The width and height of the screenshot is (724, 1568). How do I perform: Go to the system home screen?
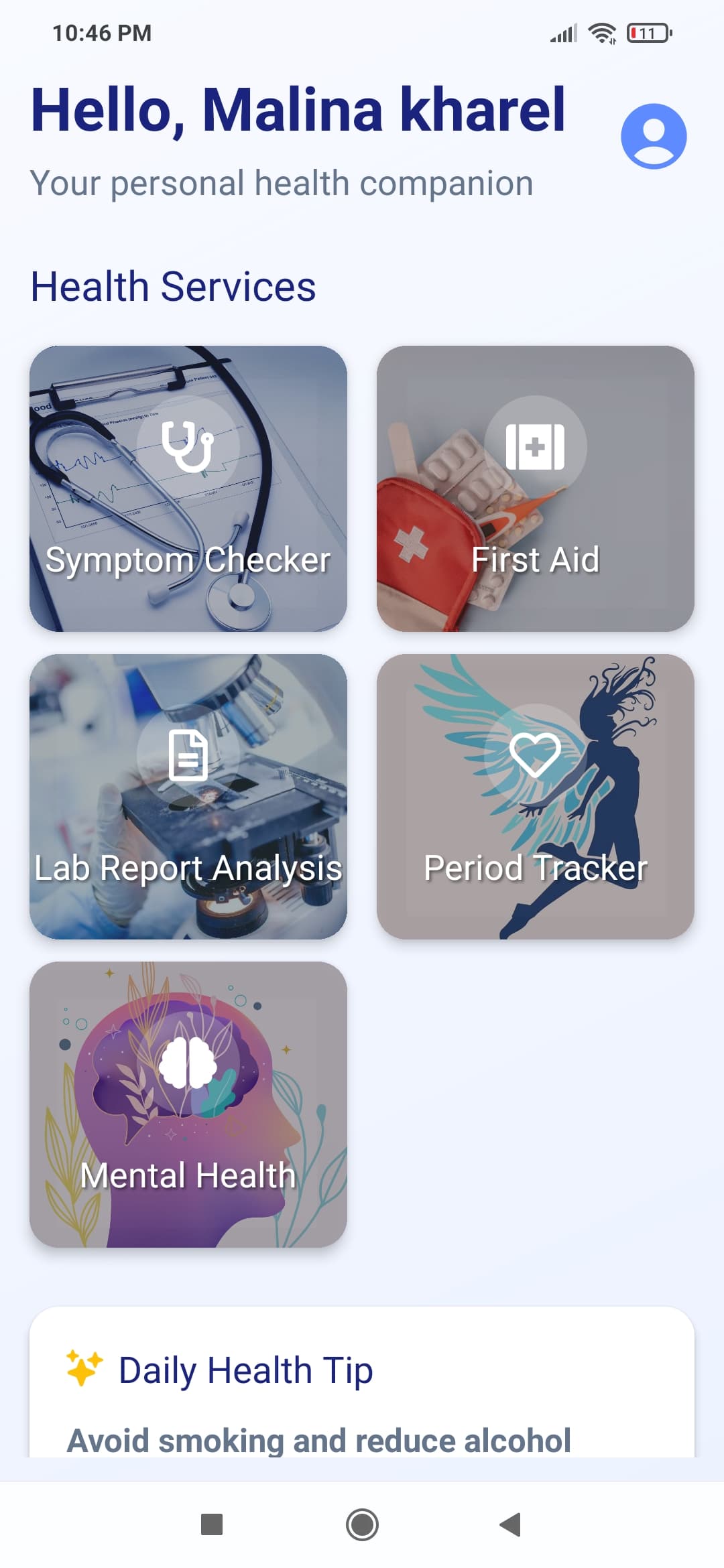tap(362, 1524)
